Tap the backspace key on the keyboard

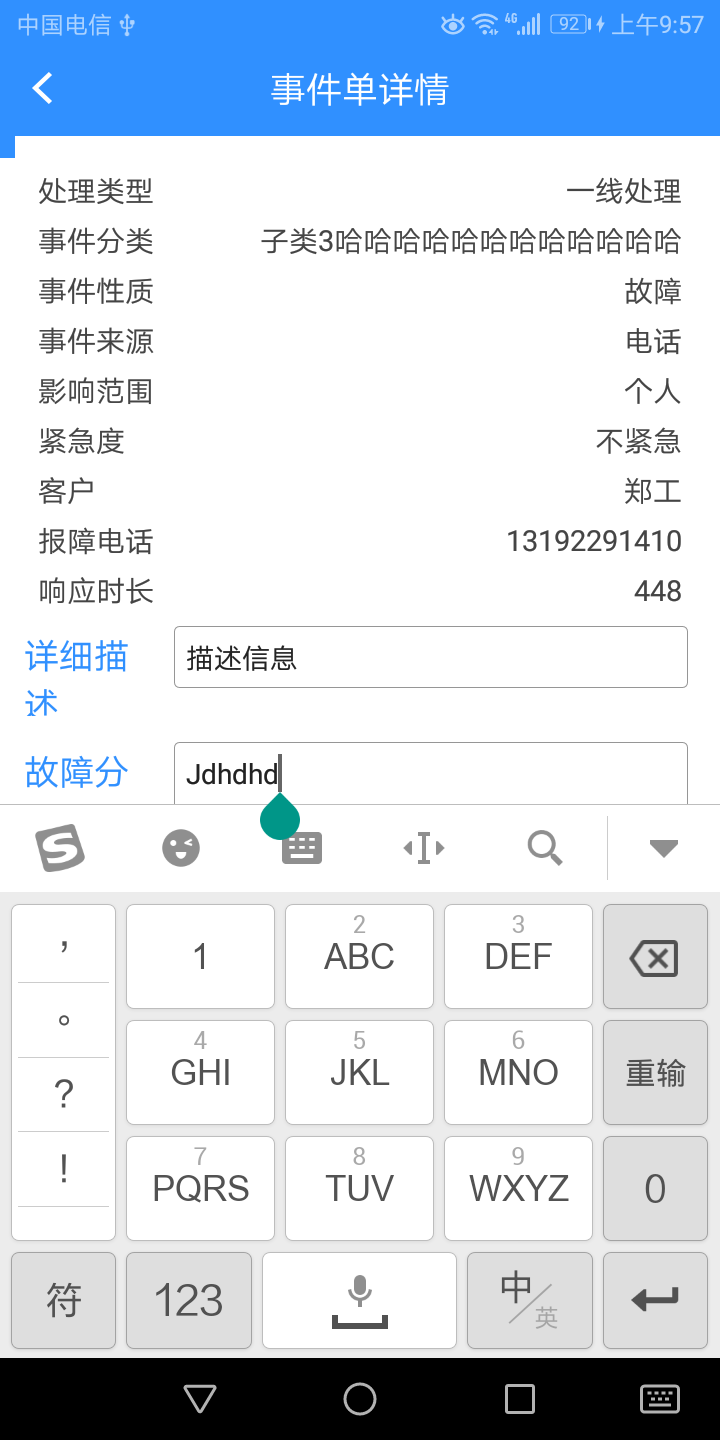(655, 956)
